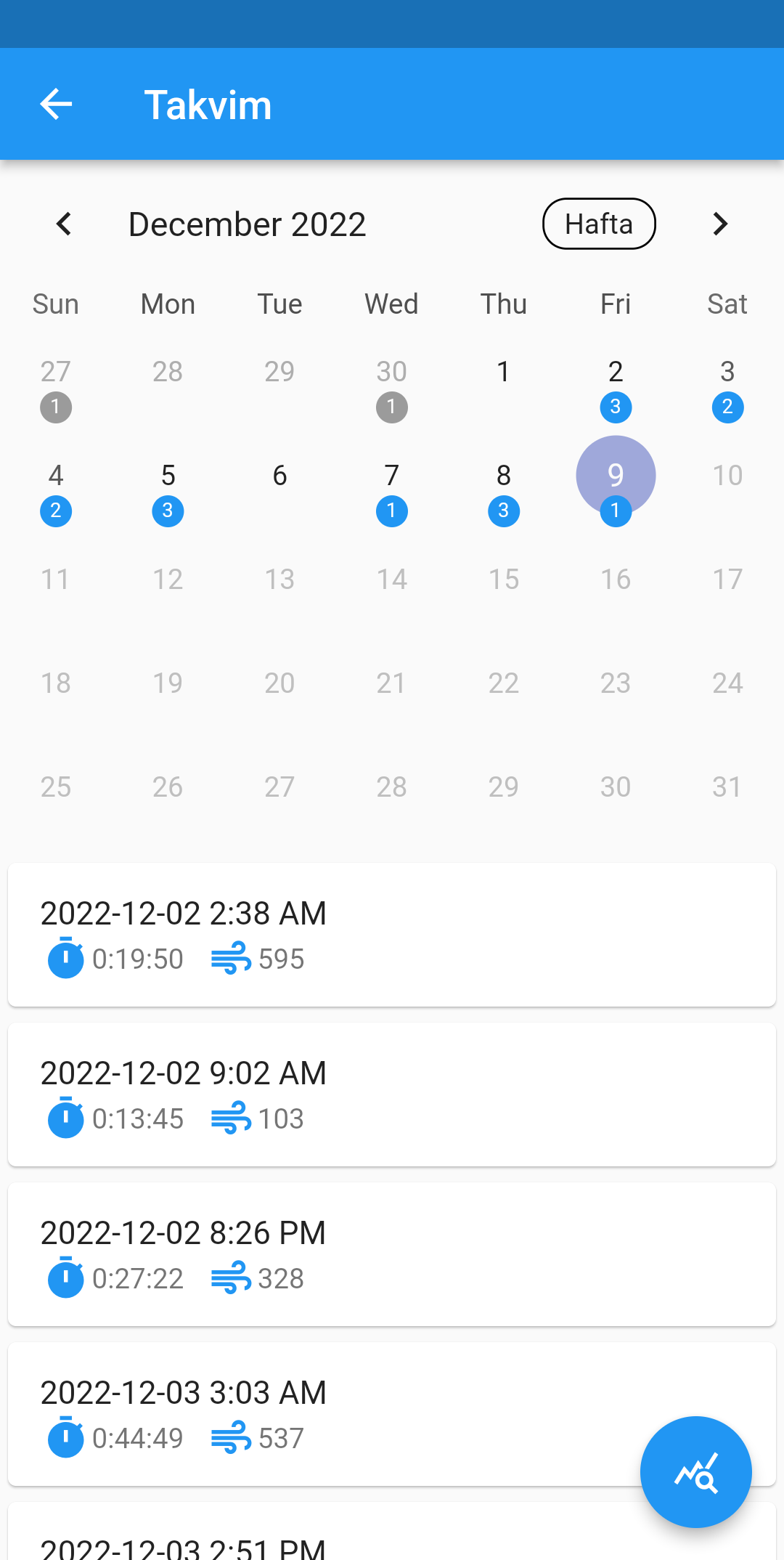Switch calendar to Hafta view
This screenshot has height=1560, width=784.
click(599, 224)
